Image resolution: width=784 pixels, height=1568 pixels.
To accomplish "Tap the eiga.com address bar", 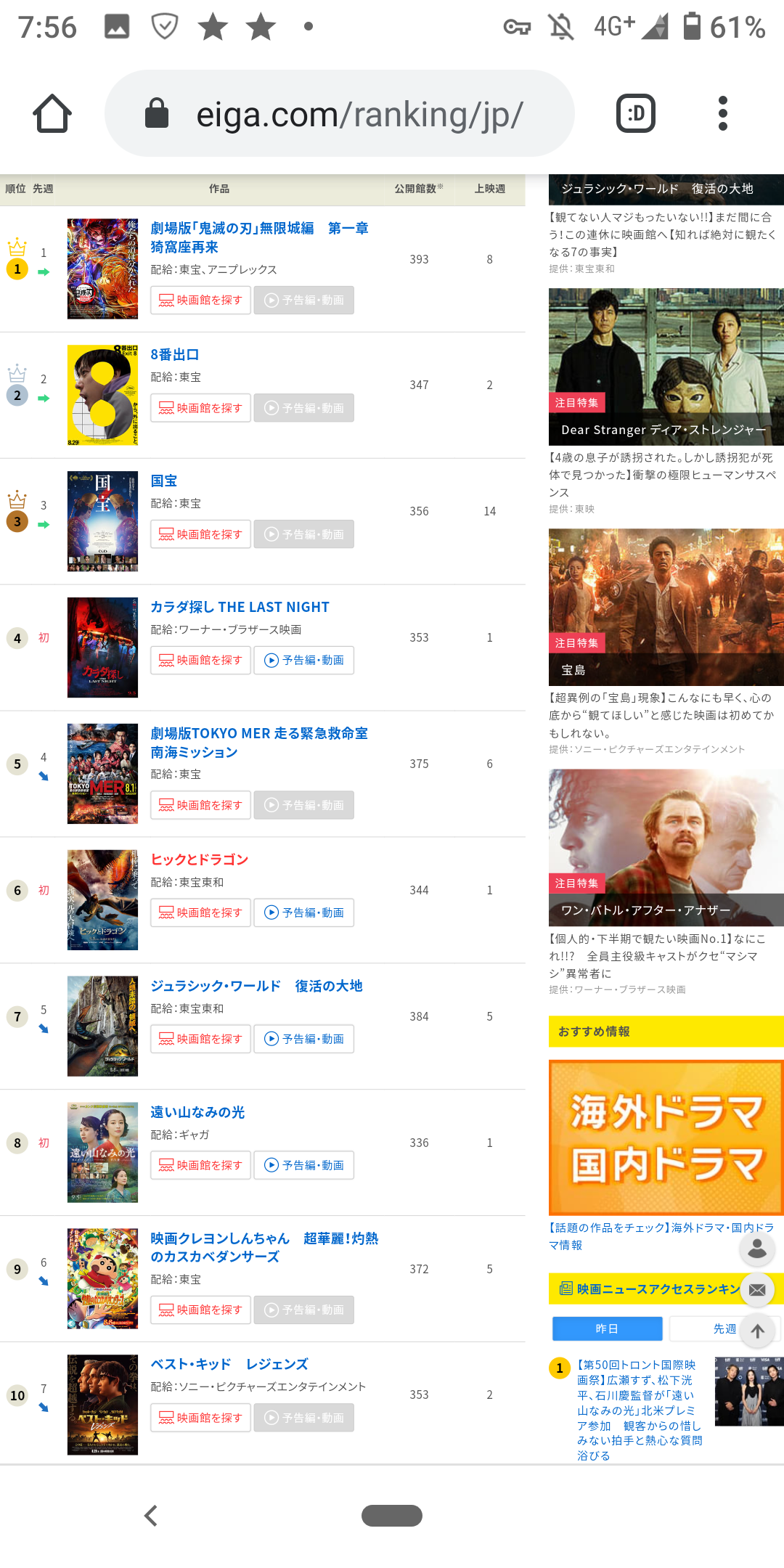I will tap(340, 114).
